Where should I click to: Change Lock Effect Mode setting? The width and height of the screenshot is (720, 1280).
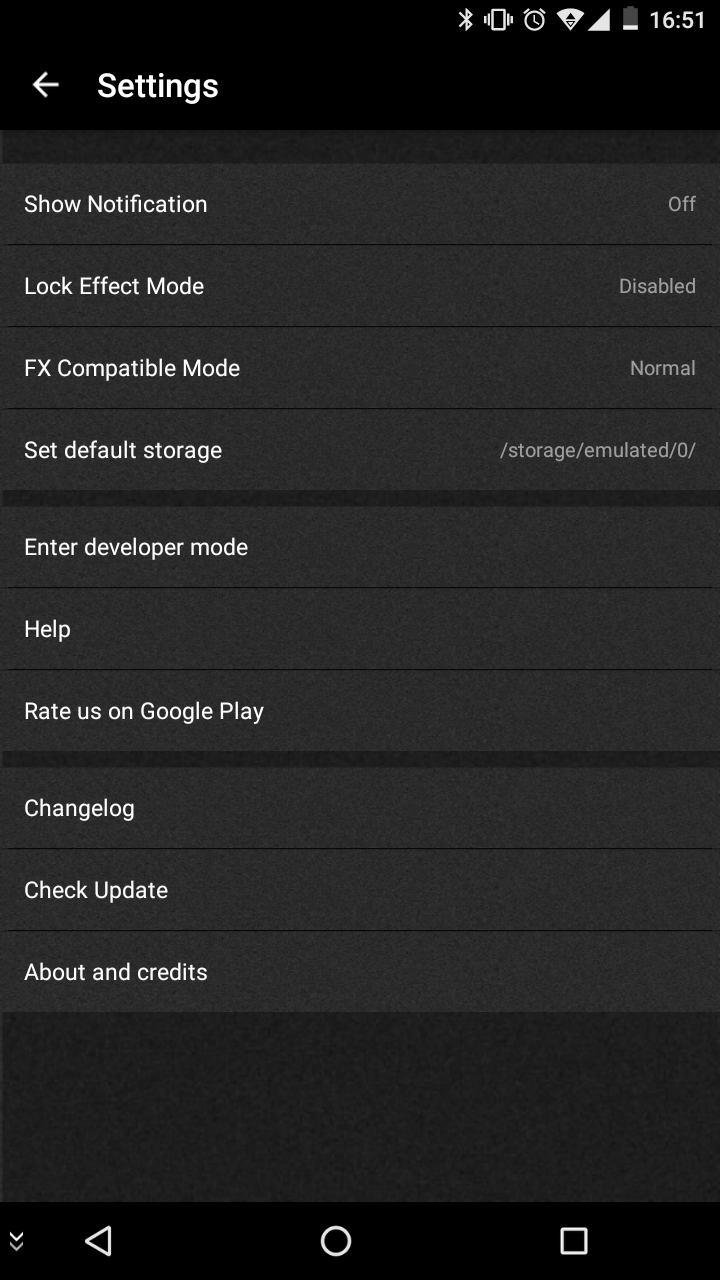point(360,286)
